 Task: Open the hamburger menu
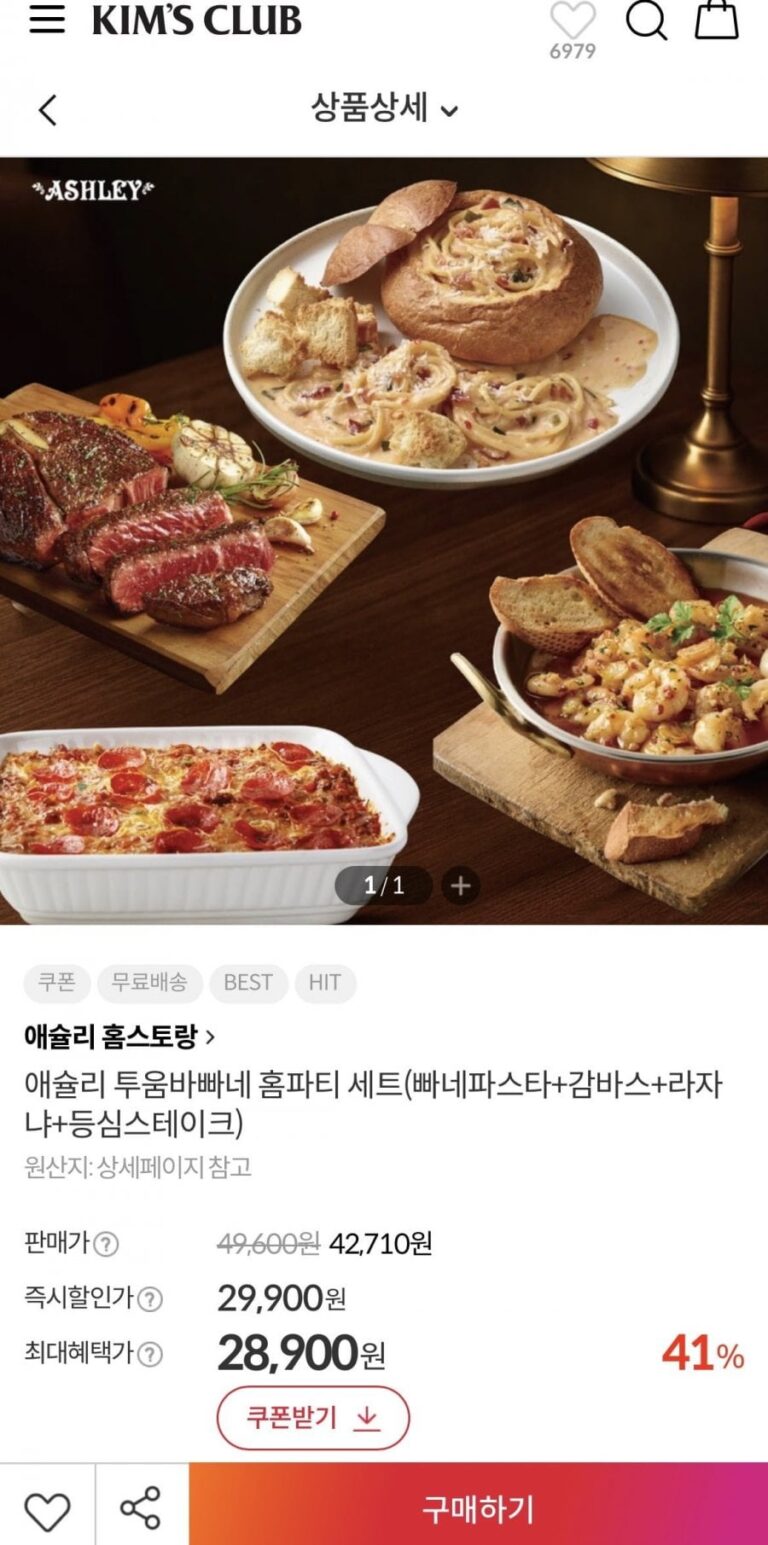point(47,20)
